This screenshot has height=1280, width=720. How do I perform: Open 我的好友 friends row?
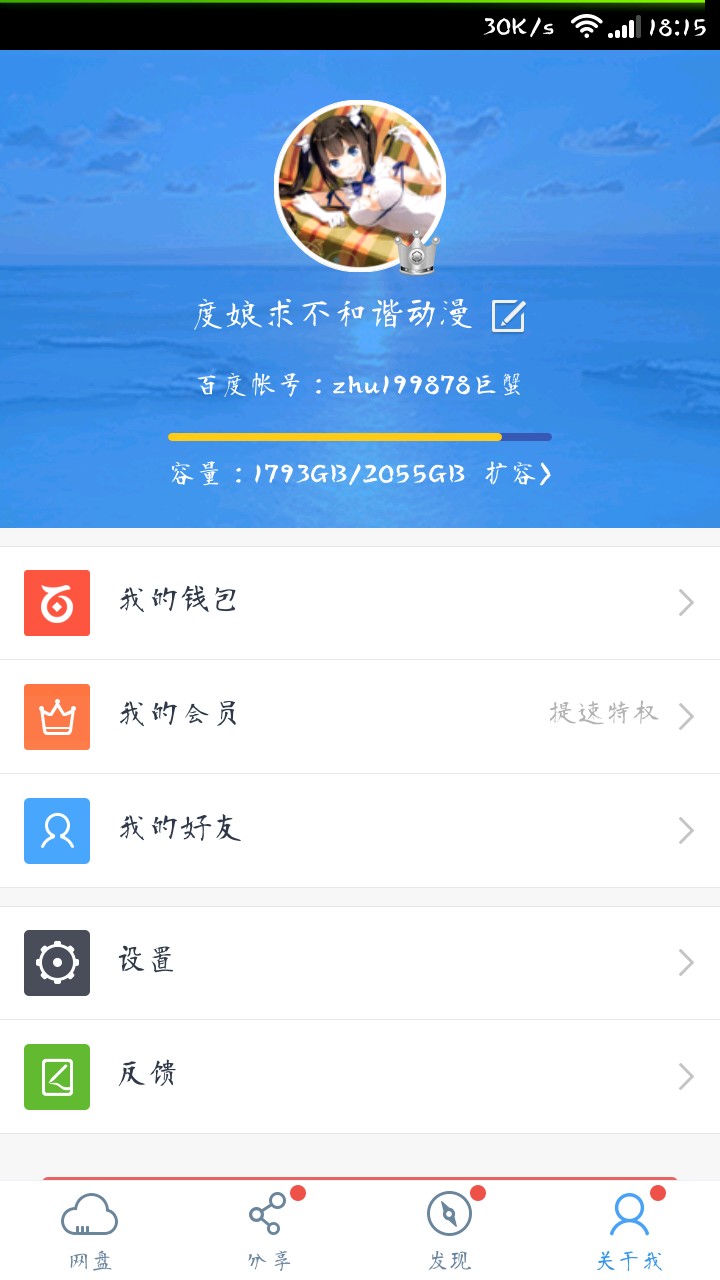(360, 831)
